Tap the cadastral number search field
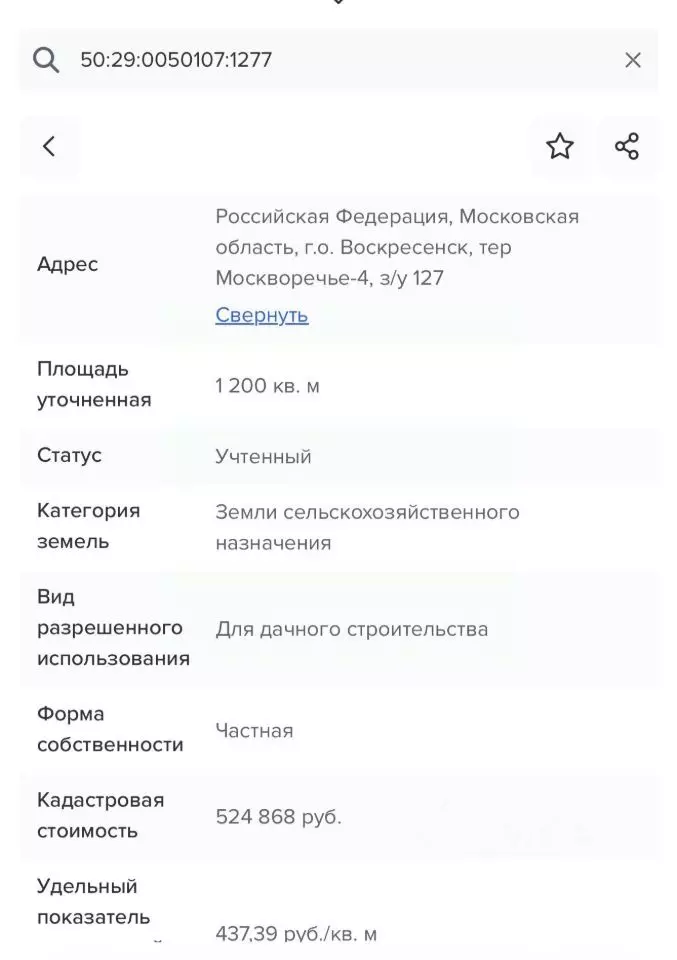677x960 pixels. [x=338, y=59]
